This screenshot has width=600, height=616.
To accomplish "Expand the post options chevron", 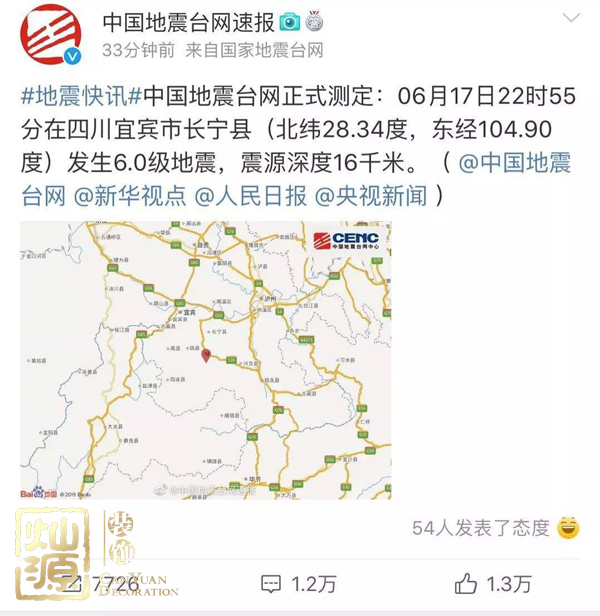I will [570, 20].
